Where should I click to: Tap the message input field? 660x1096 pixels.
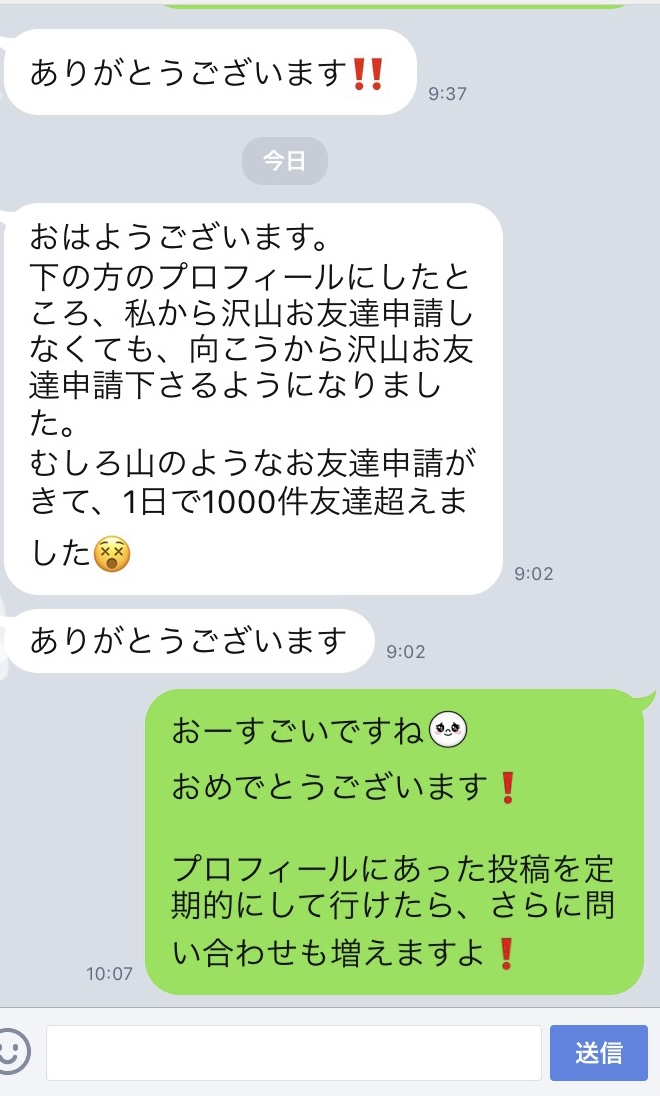tap(294, 1053)
